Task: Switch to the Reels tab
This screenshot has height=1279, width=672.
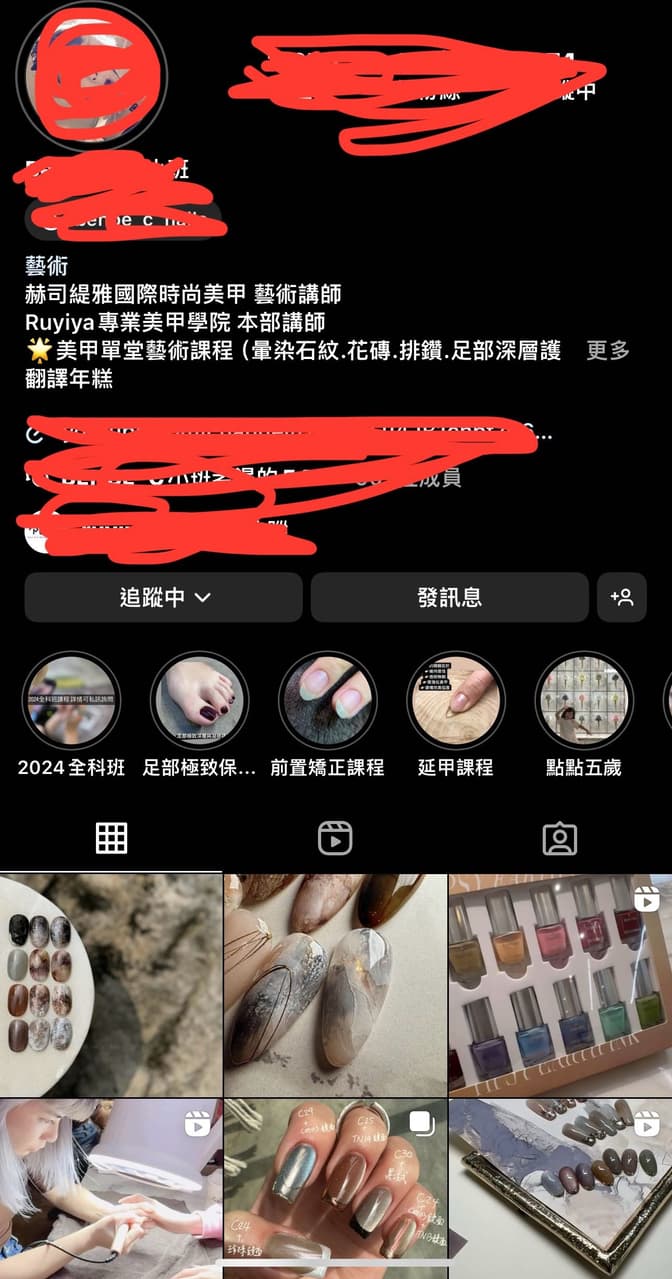Action: coord(335,838)
